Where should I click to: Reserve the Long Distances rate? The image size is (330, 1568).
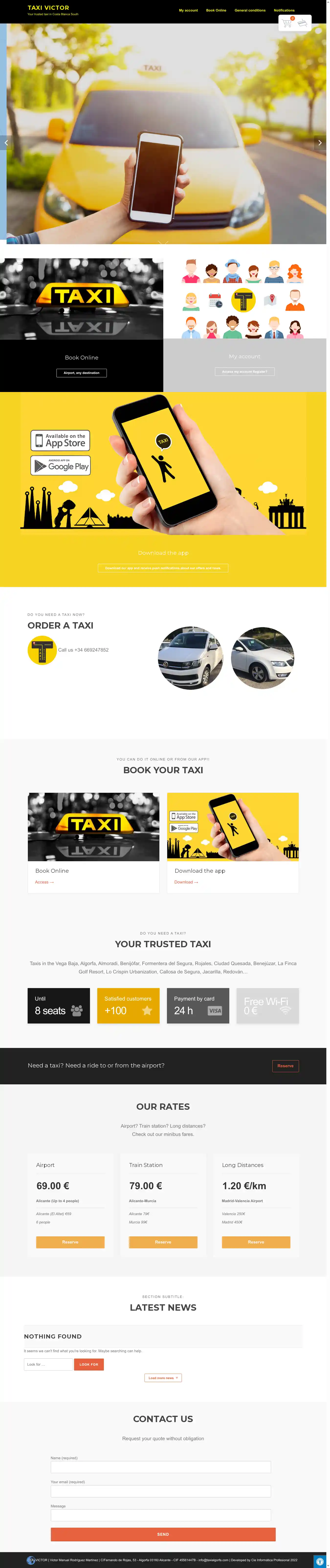[x=256, y=1242]
